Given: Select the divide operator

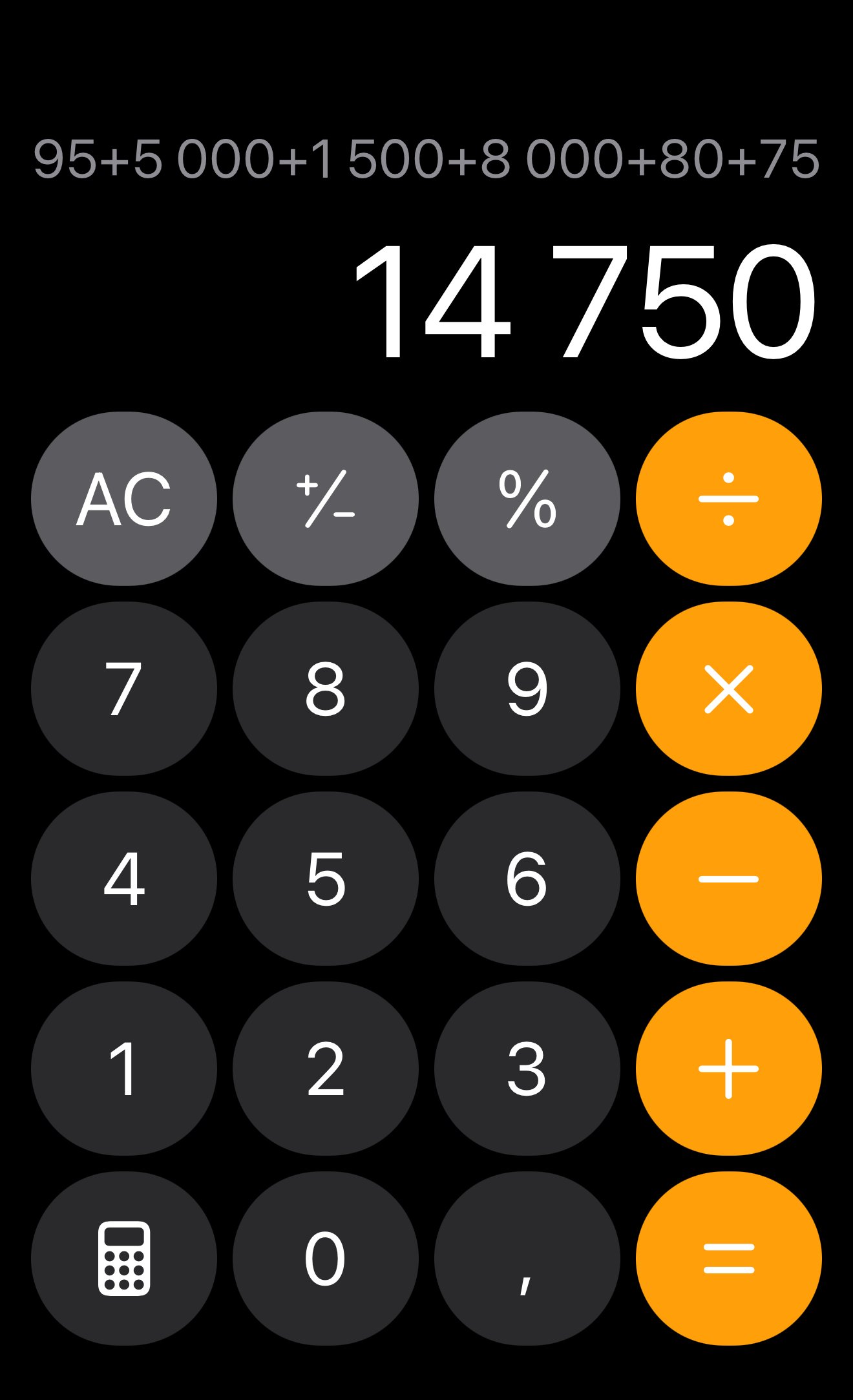Looking at the screenshot, I should pyautogui.click(x=729, y=499).
